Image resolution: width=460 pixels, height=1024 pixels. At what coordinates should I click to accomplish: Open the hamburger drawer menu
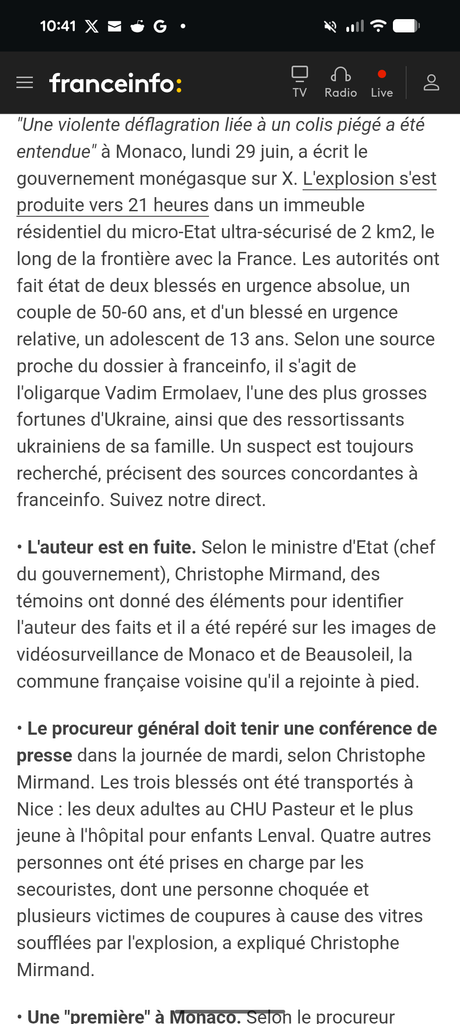point(25,83)
